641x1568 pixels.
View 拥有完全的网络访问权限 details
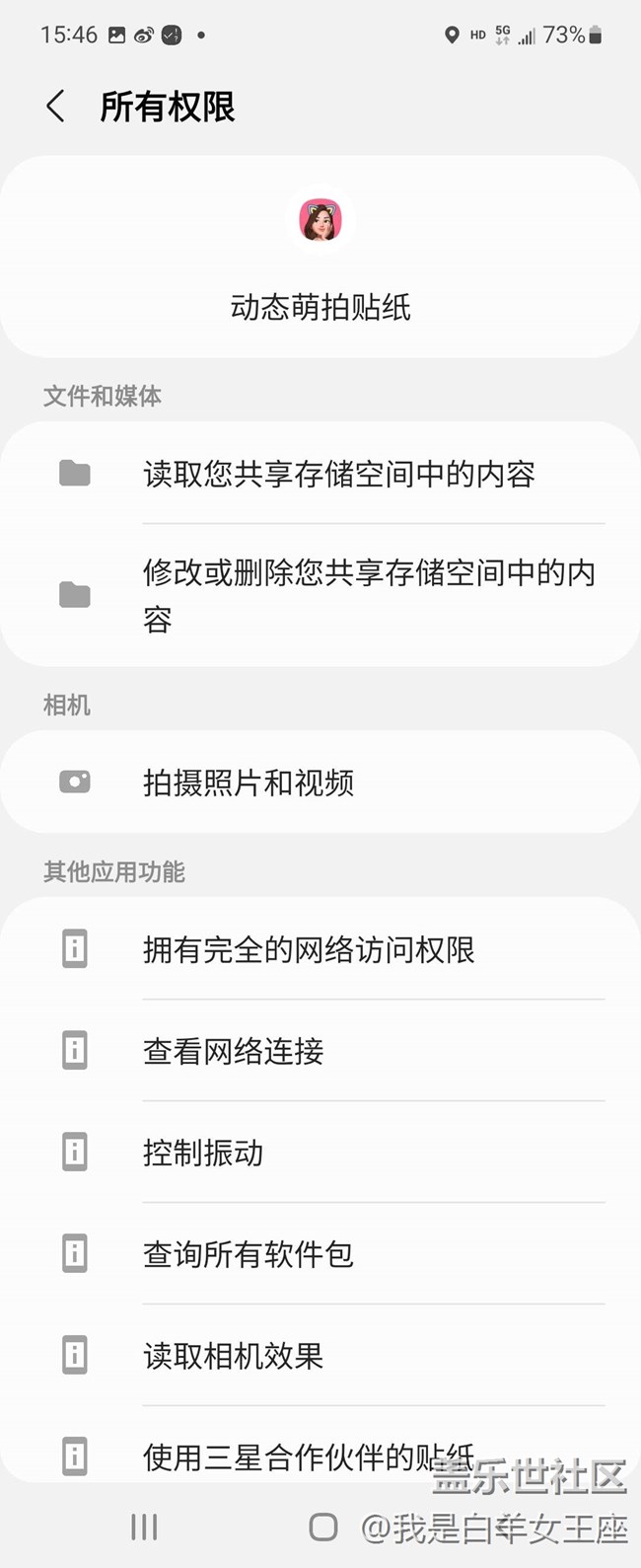point(309,950)
